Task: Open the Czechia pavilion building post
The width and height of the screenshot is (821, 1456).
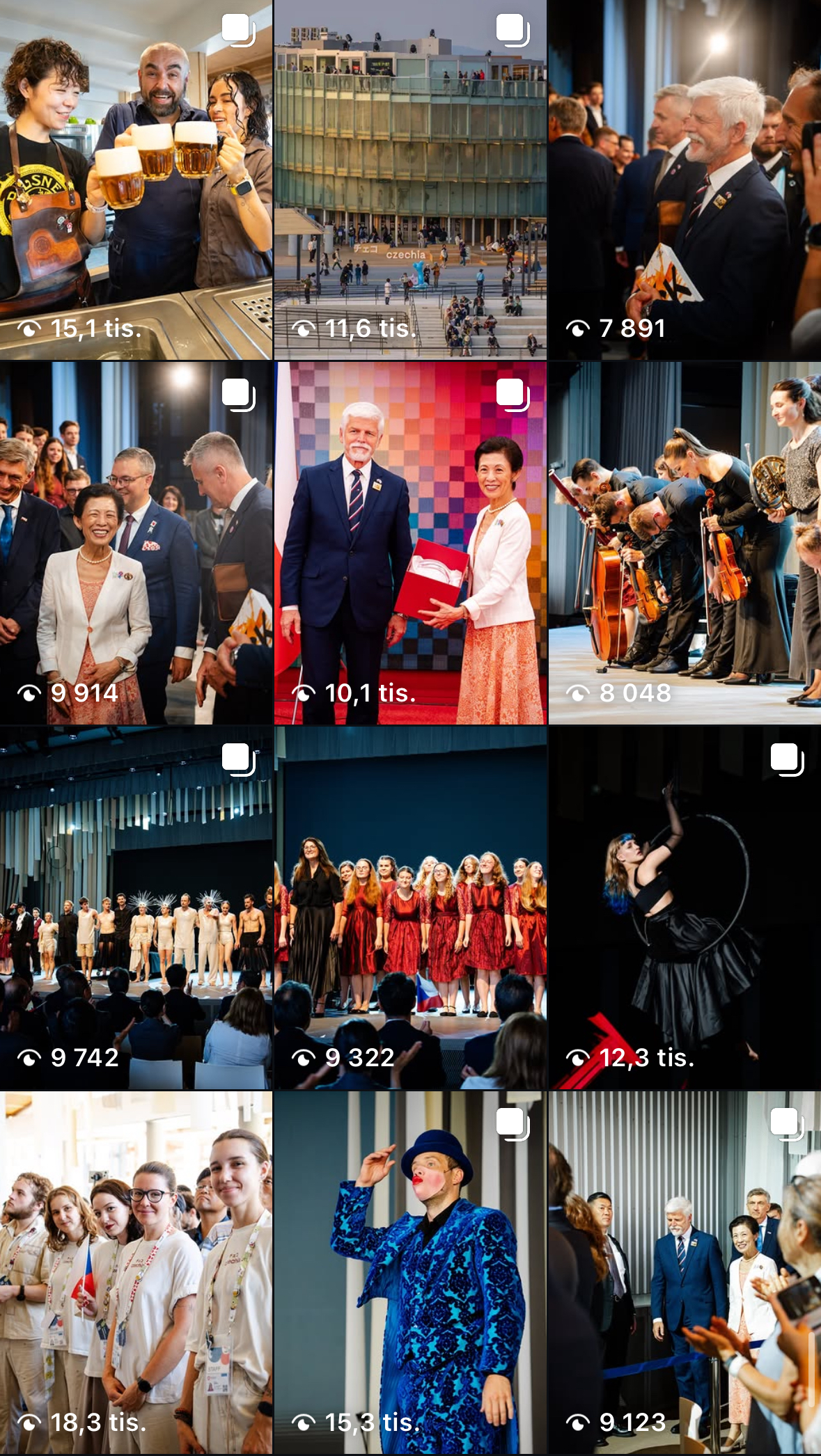Action: (x=410, y=180)
